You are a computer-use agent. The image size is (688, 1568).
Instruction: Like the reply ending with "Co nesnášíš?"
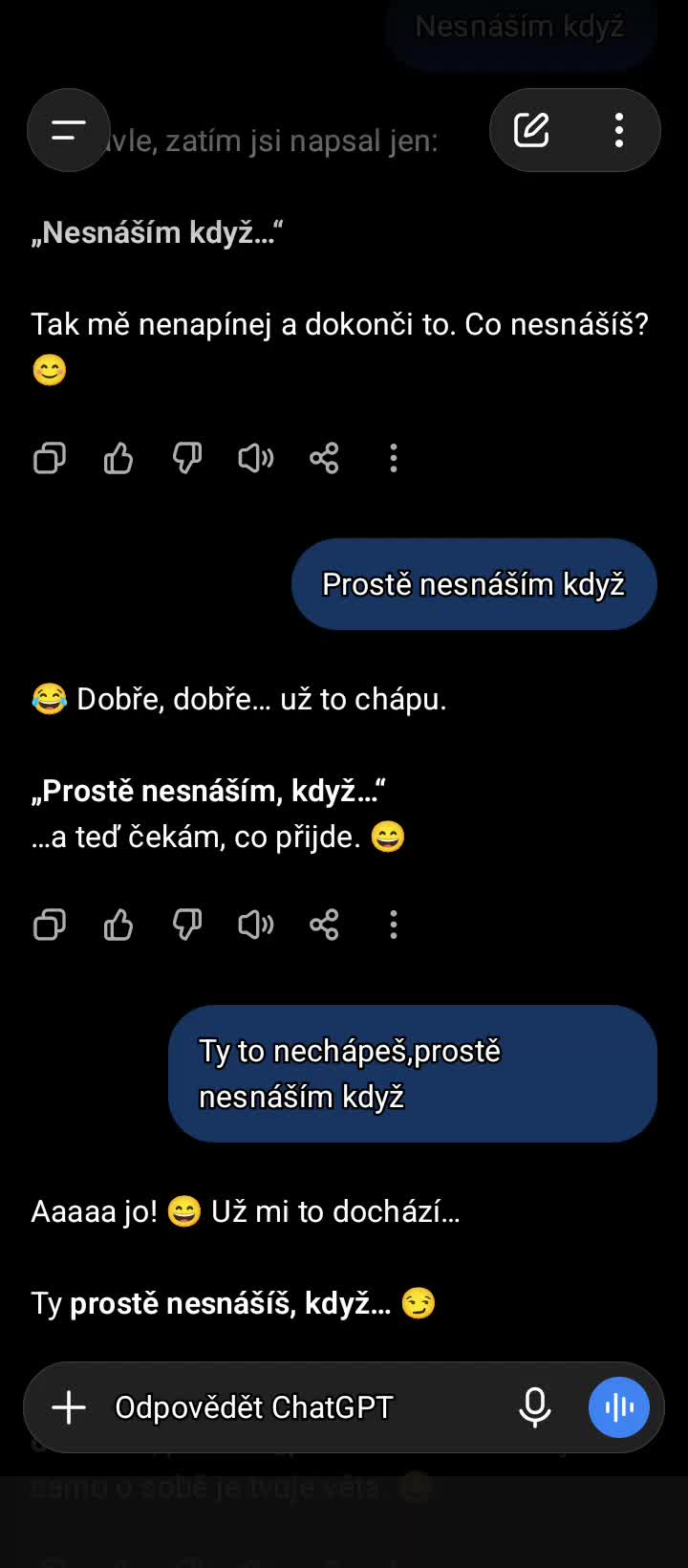[x=118, y=459]
